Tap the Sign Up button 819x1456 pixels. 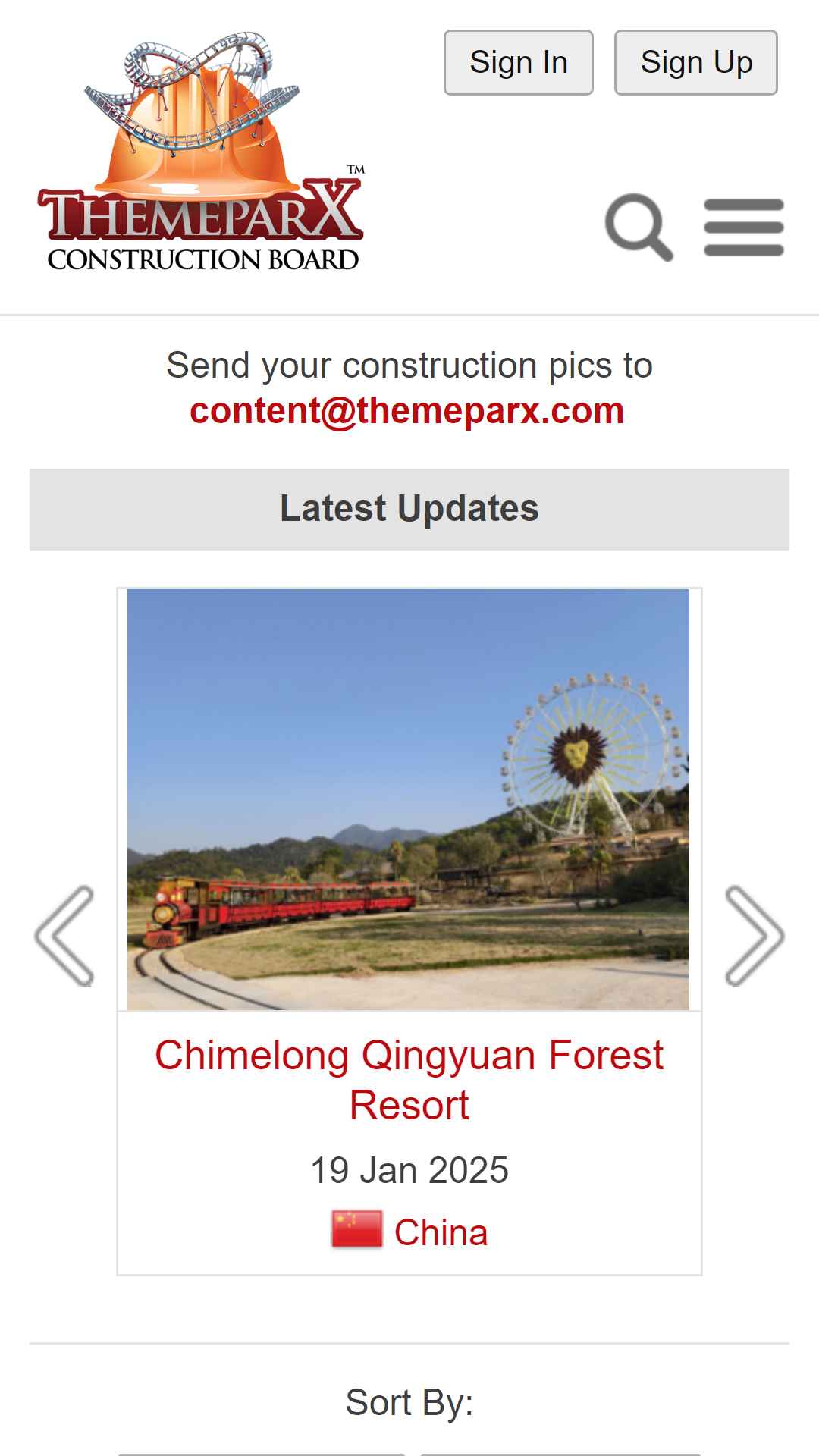pos(695,62)
